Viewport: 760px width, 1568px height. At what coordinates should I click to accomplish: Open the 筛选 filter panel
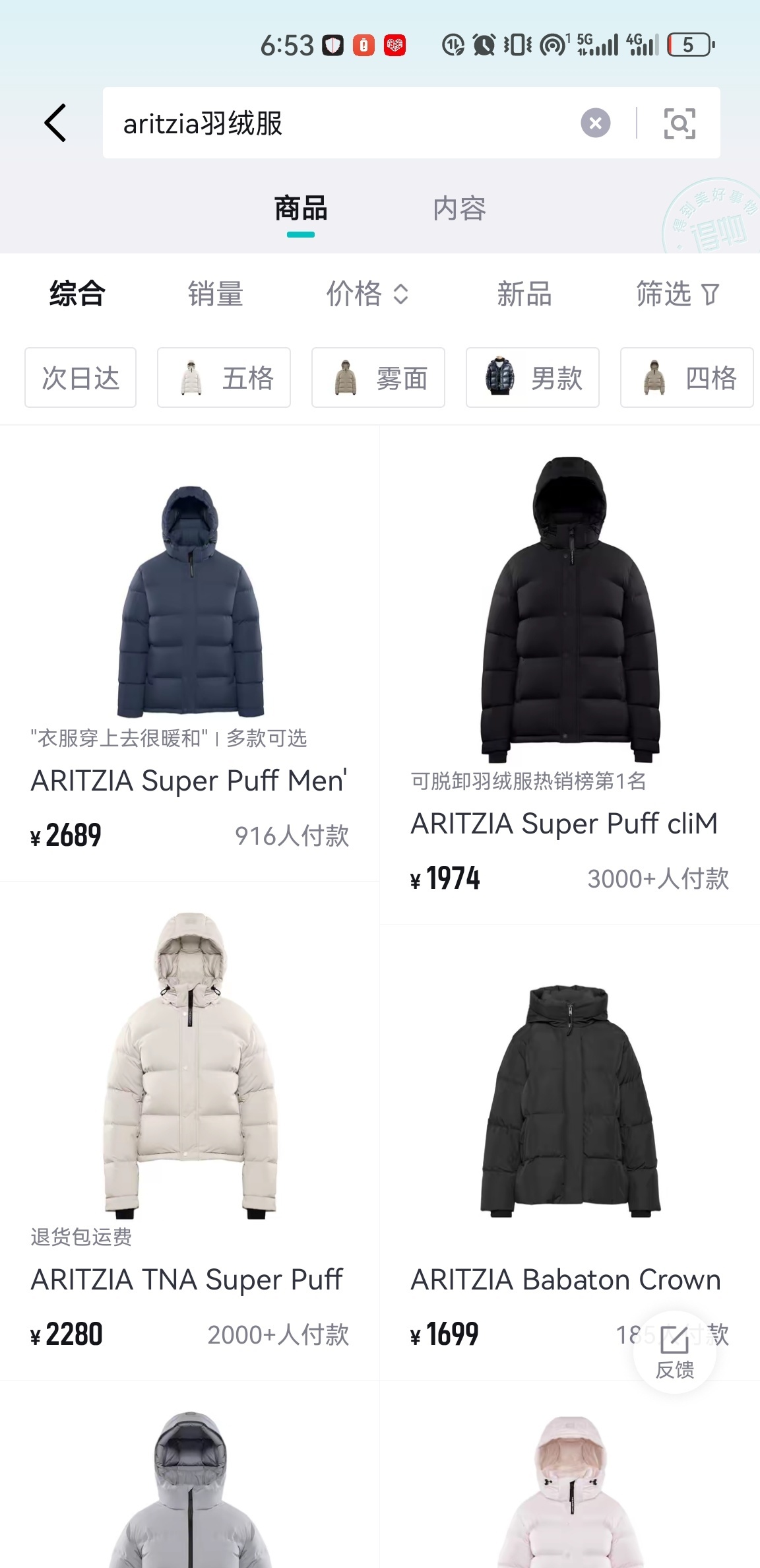pos(677,294)
